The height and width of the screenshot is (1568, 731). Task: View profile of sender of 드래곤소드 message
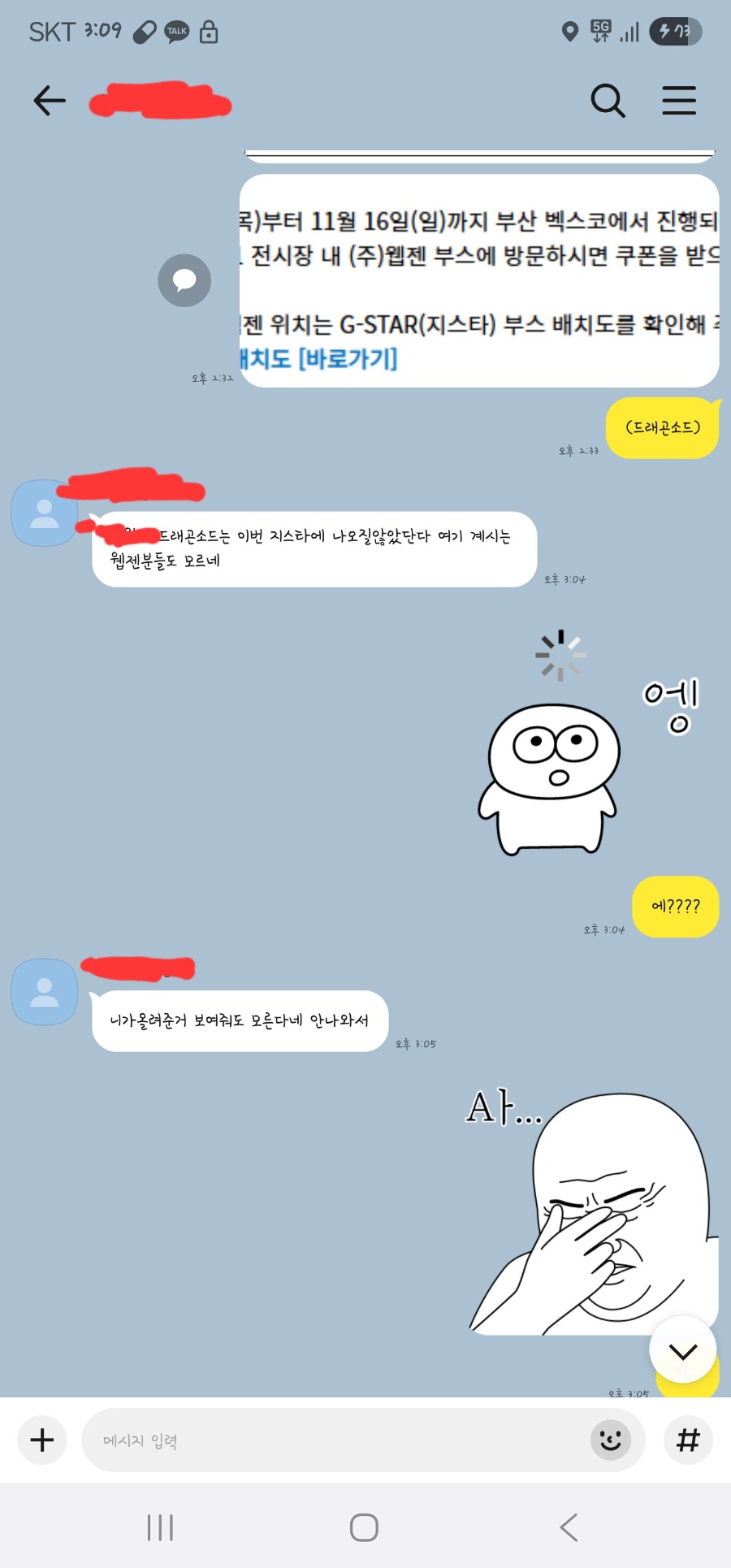(44, 513)
